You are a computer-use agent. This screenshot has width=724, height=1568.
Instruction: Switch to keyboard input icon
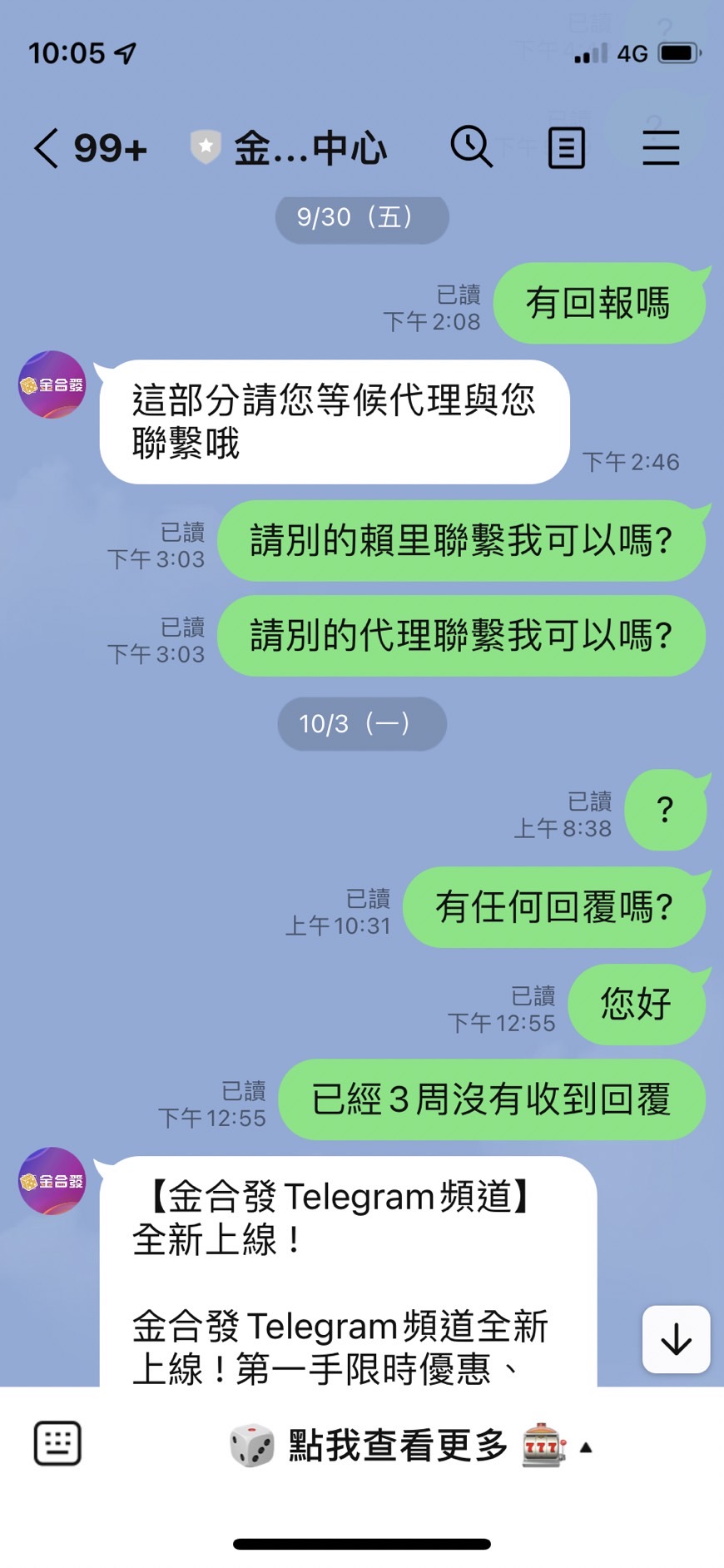[57, 1444]
